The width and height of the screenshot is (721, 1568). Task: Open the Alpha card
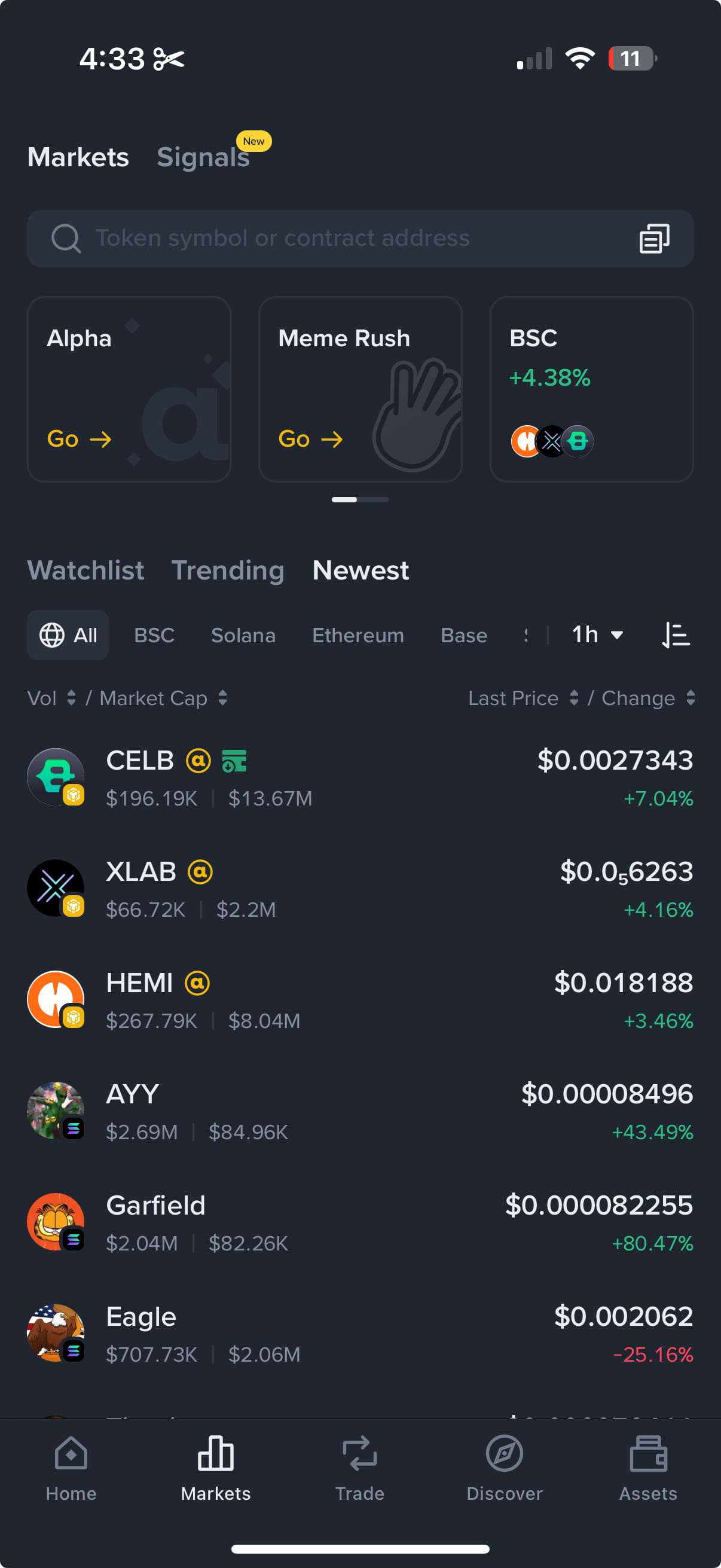129,389
